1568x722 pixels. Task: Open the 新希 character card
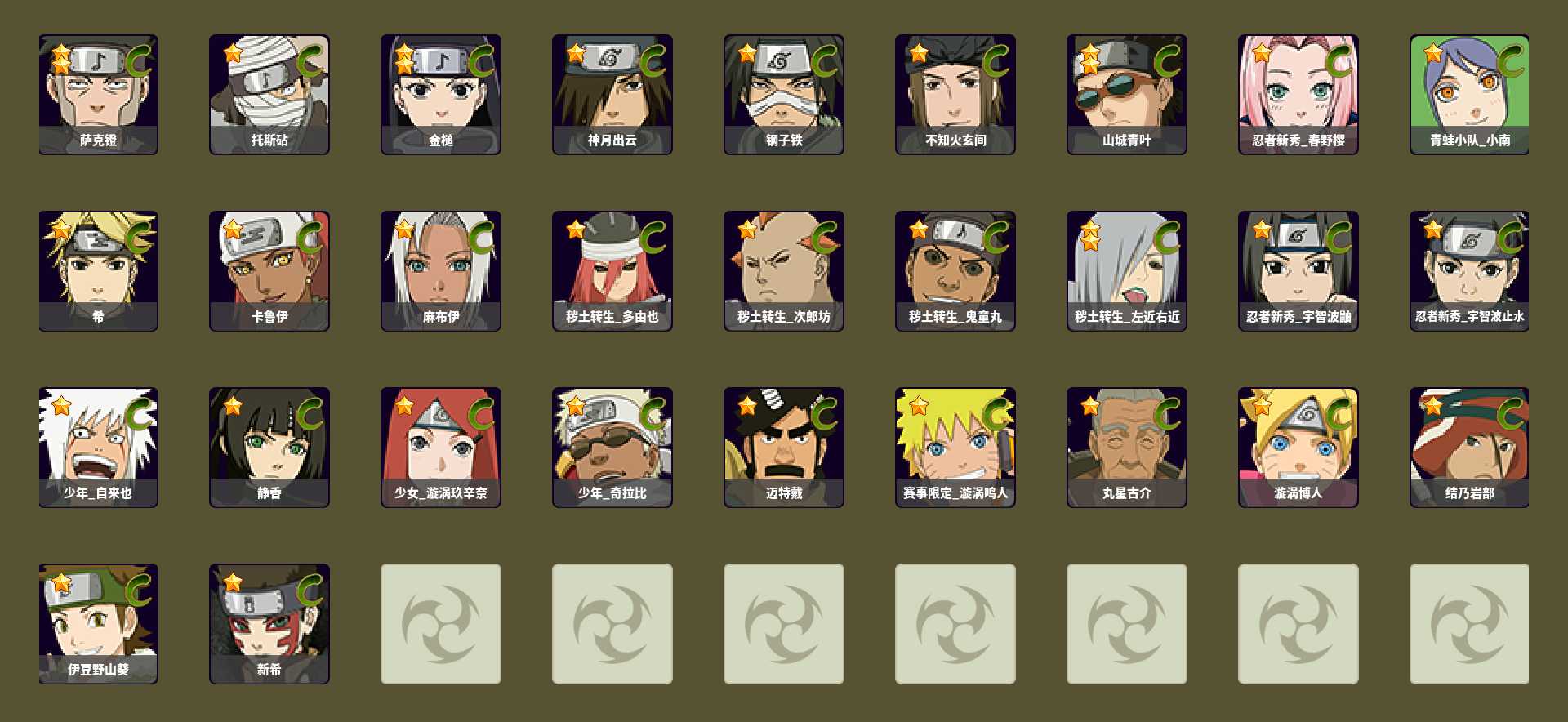[x=269, y=623]
